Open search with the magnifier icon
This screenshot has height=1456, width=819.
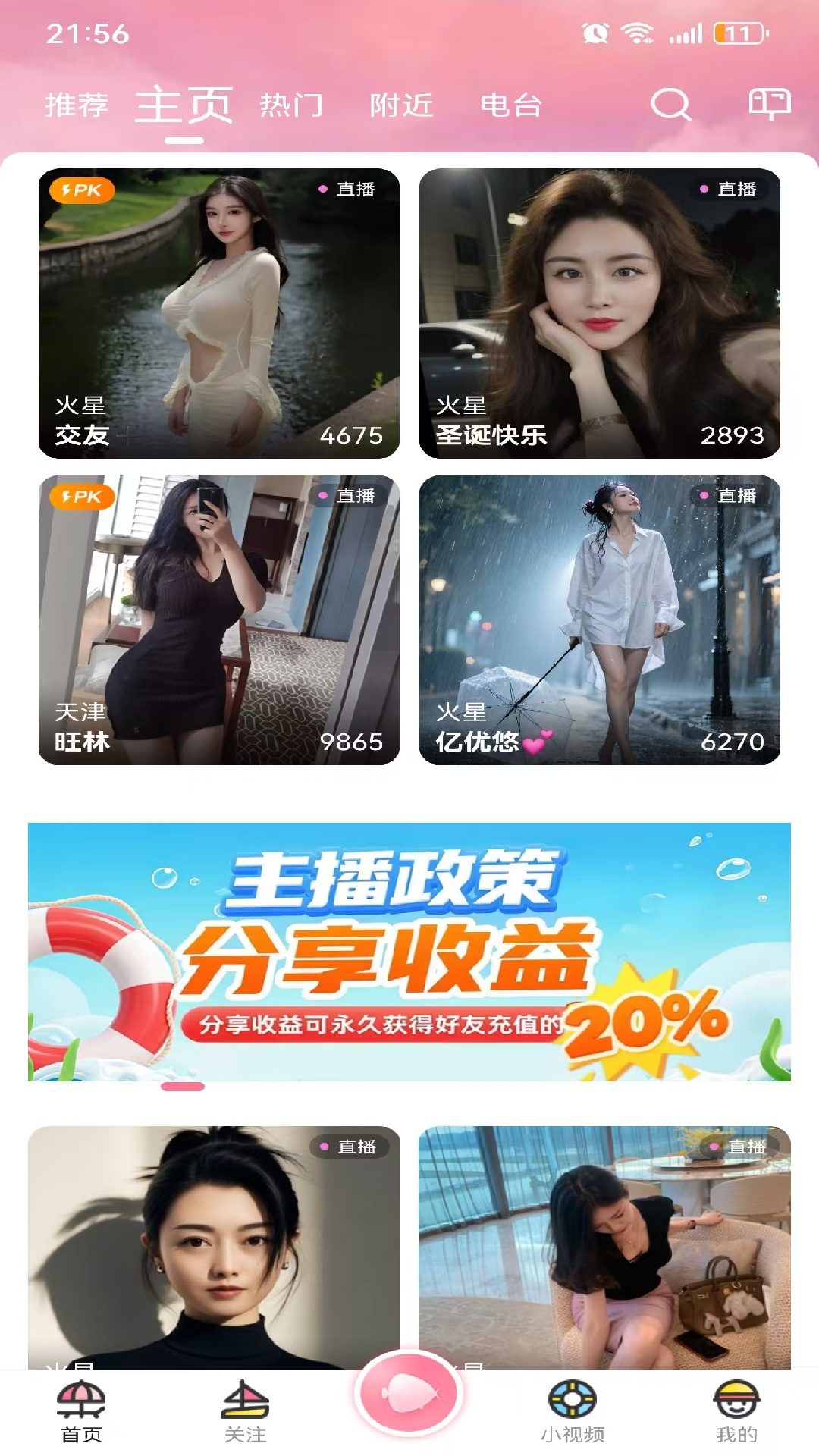coord(670,106)
